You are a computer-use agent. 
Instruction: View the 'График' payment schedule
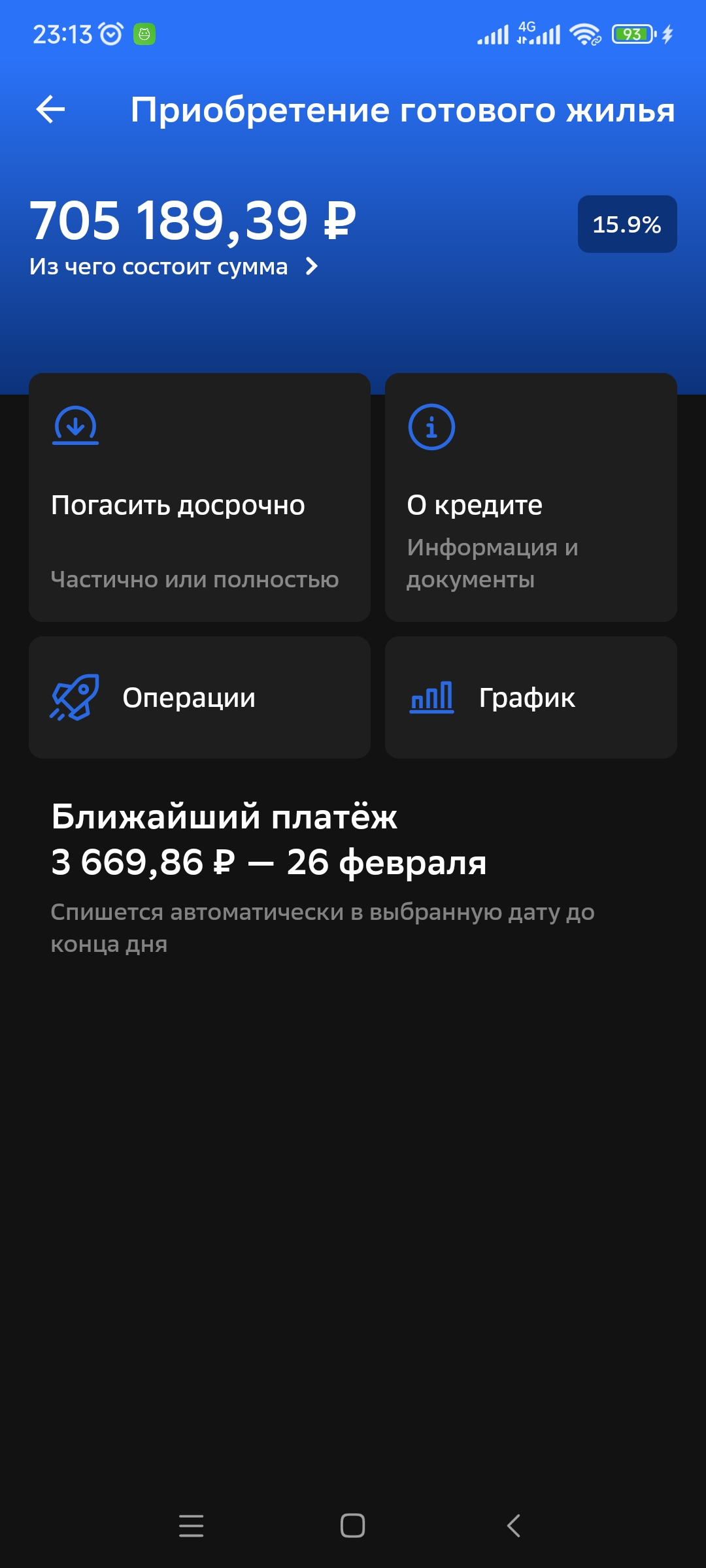(531, 697)
